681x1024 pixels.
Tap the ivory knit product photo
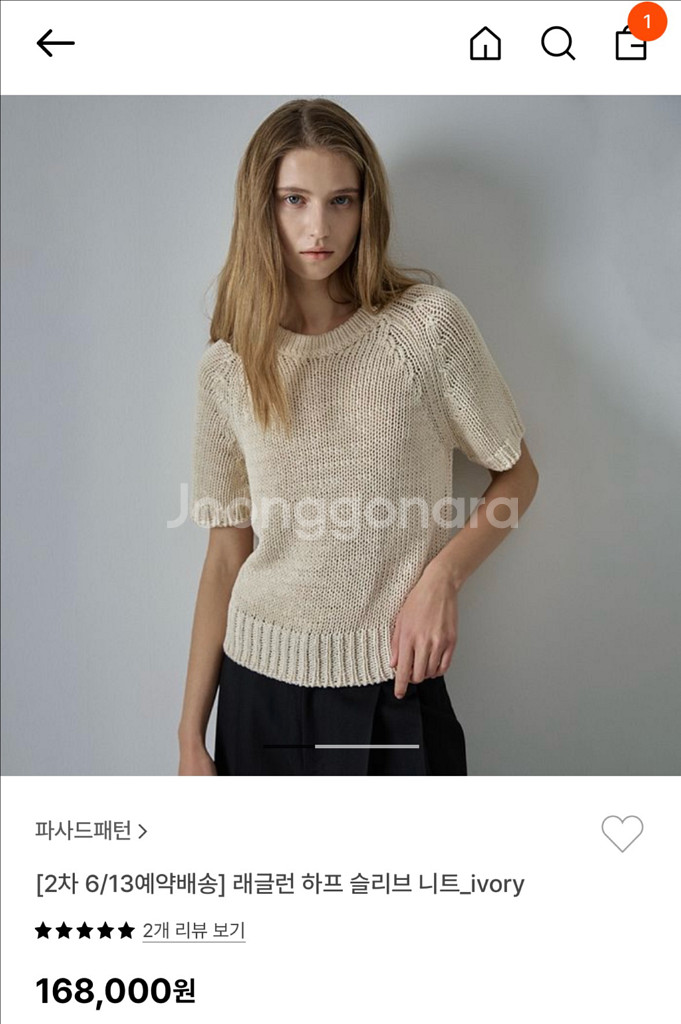click(x=340, y=436)
